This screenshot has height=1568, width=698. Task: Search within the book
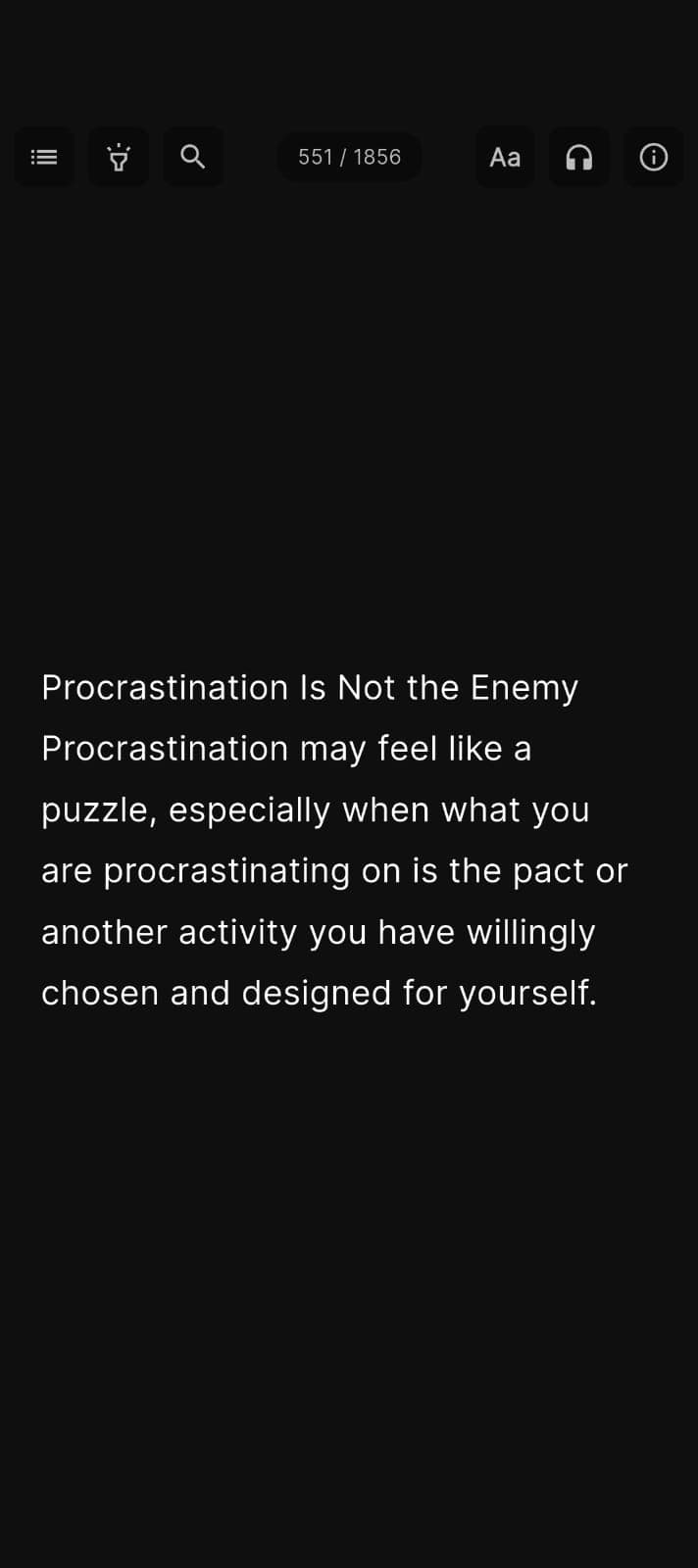pos(193,157)
